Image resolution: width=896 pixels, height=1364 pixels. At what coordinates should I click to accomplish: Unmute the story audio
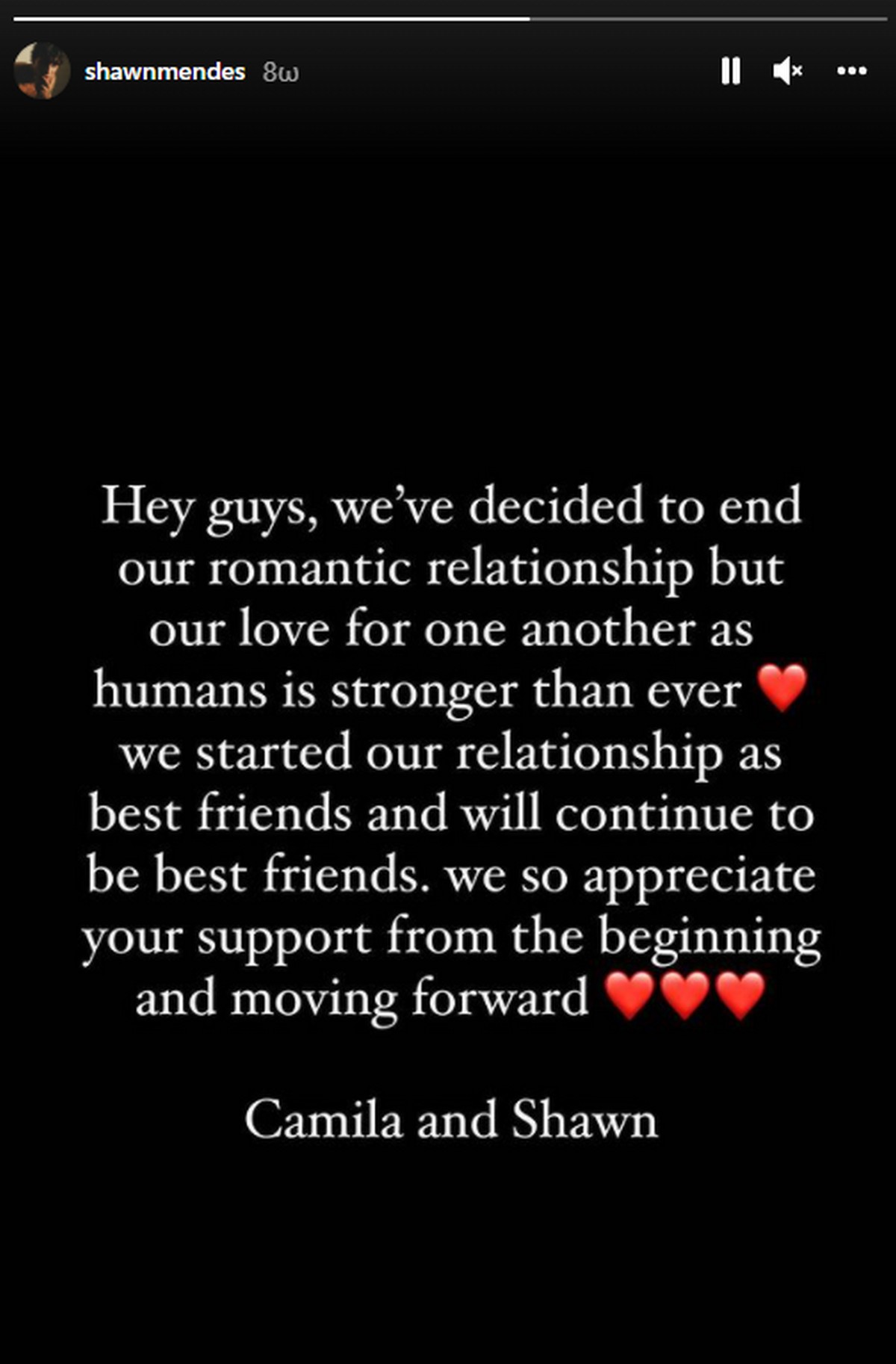[x=787, y=72]
